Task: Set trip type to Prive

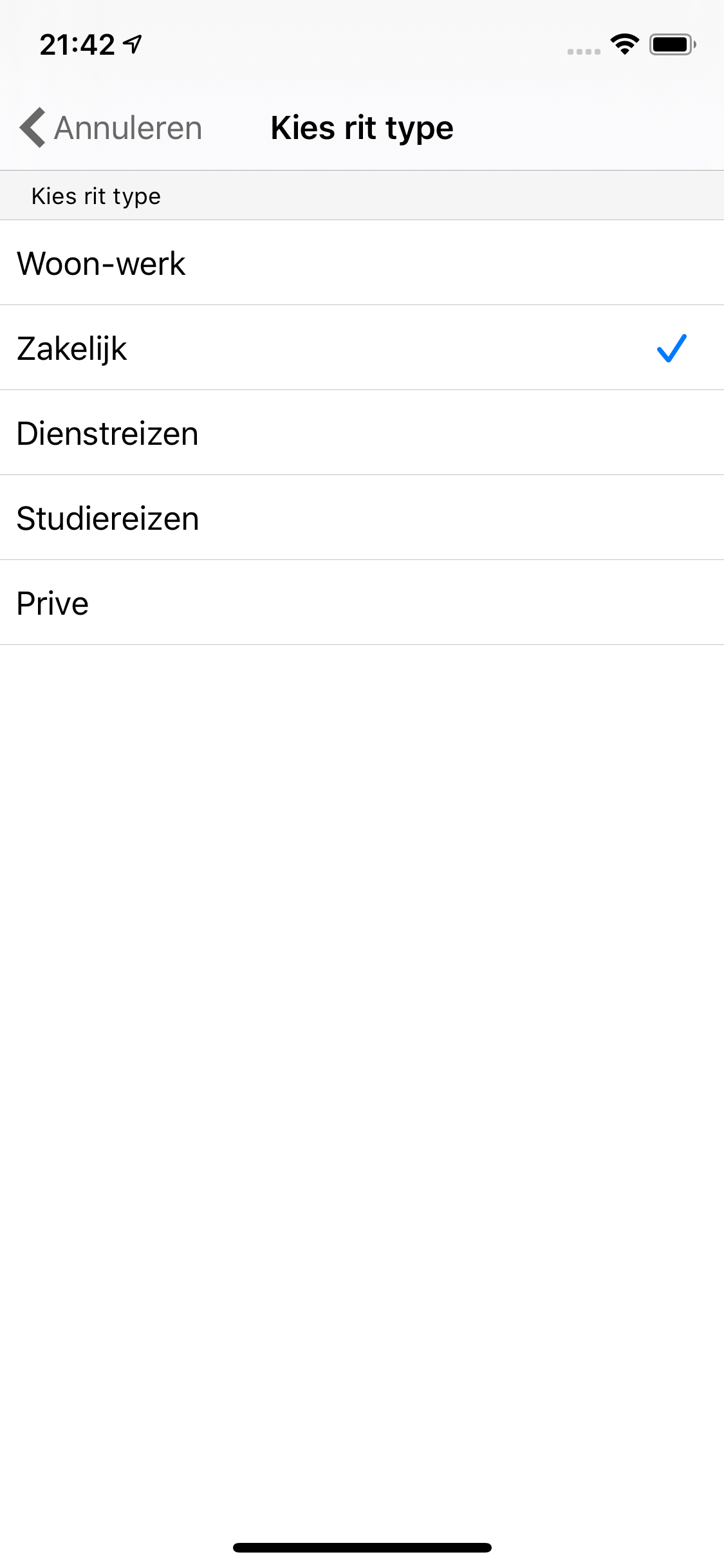Action: [362, 602]
